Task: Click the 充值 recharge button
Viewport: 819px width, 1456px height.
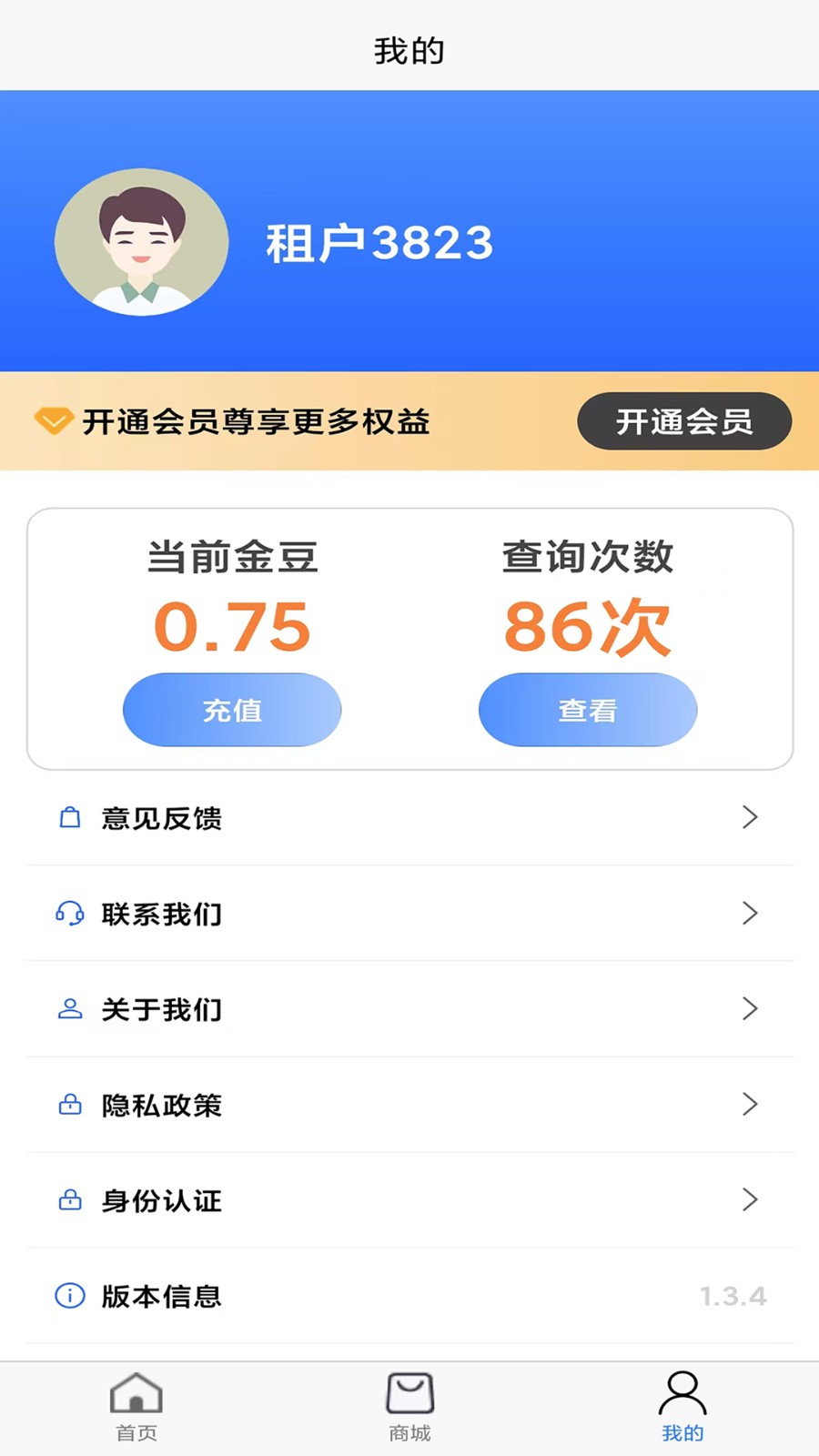Action: [x=231, y=710]
